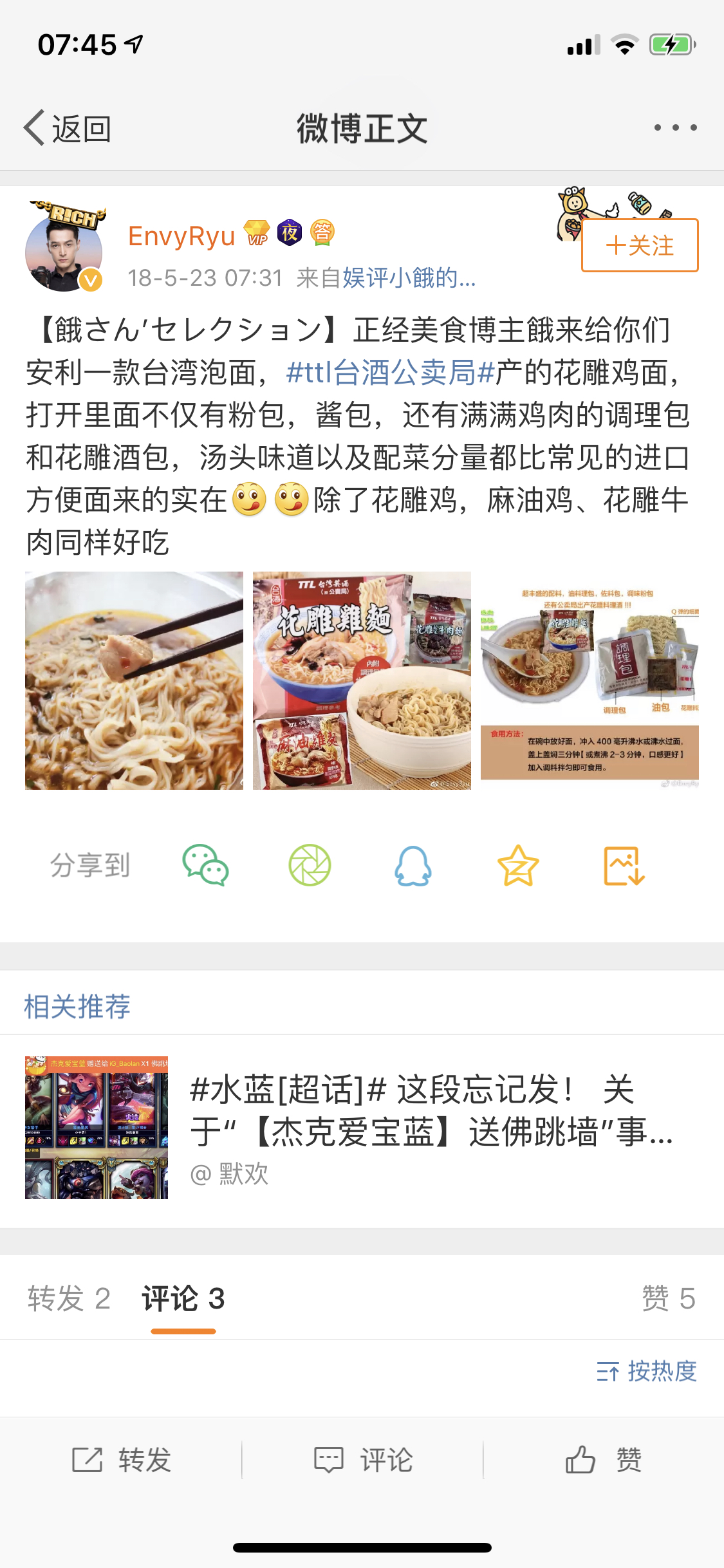Like this post with thumbs-up 赞
This screenshot has height=1568, width=724.
coord(604,1460)
